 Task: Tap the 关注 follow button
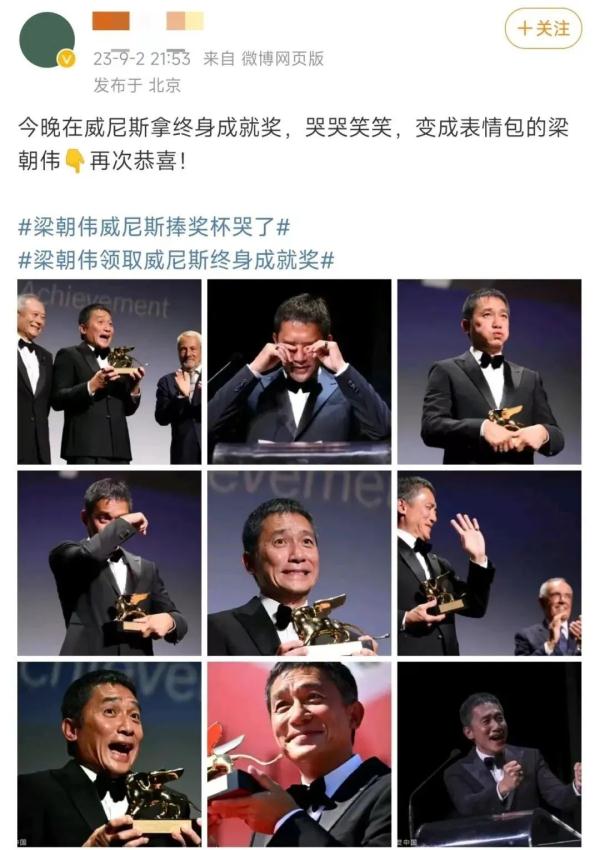[543, 29]
